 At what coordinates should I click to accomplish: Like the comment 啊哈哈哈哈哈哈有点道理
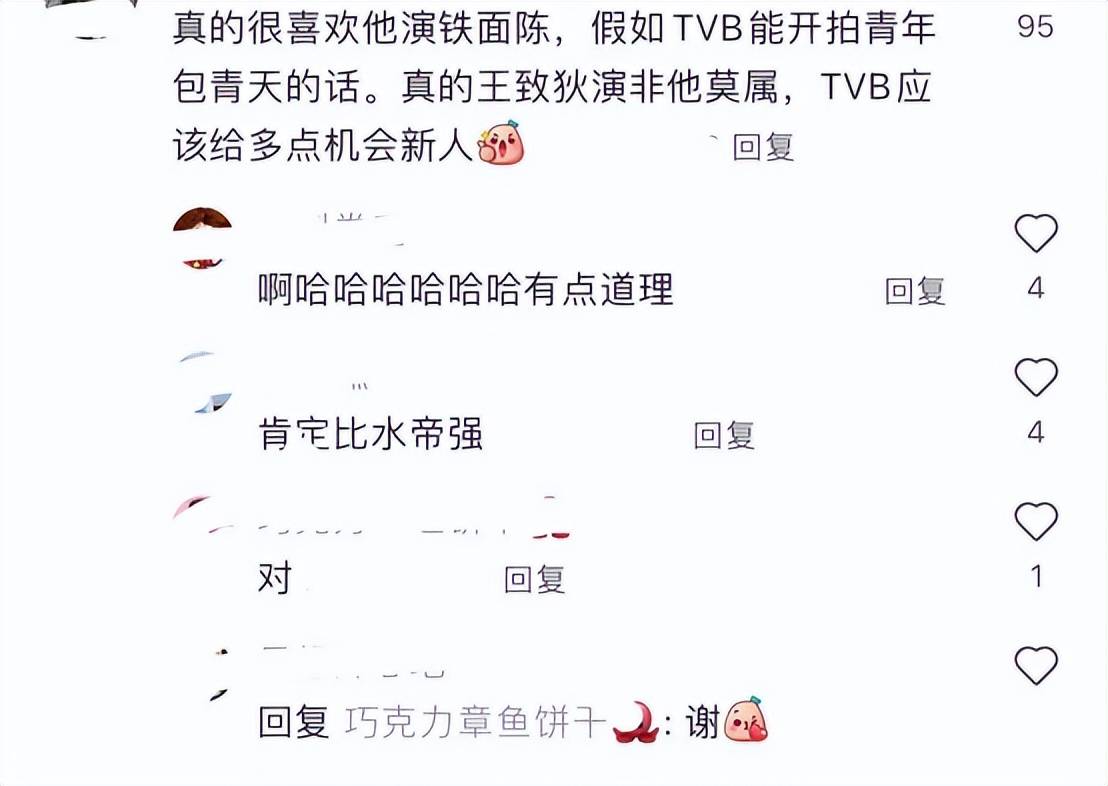click(x=1035, y=234)
